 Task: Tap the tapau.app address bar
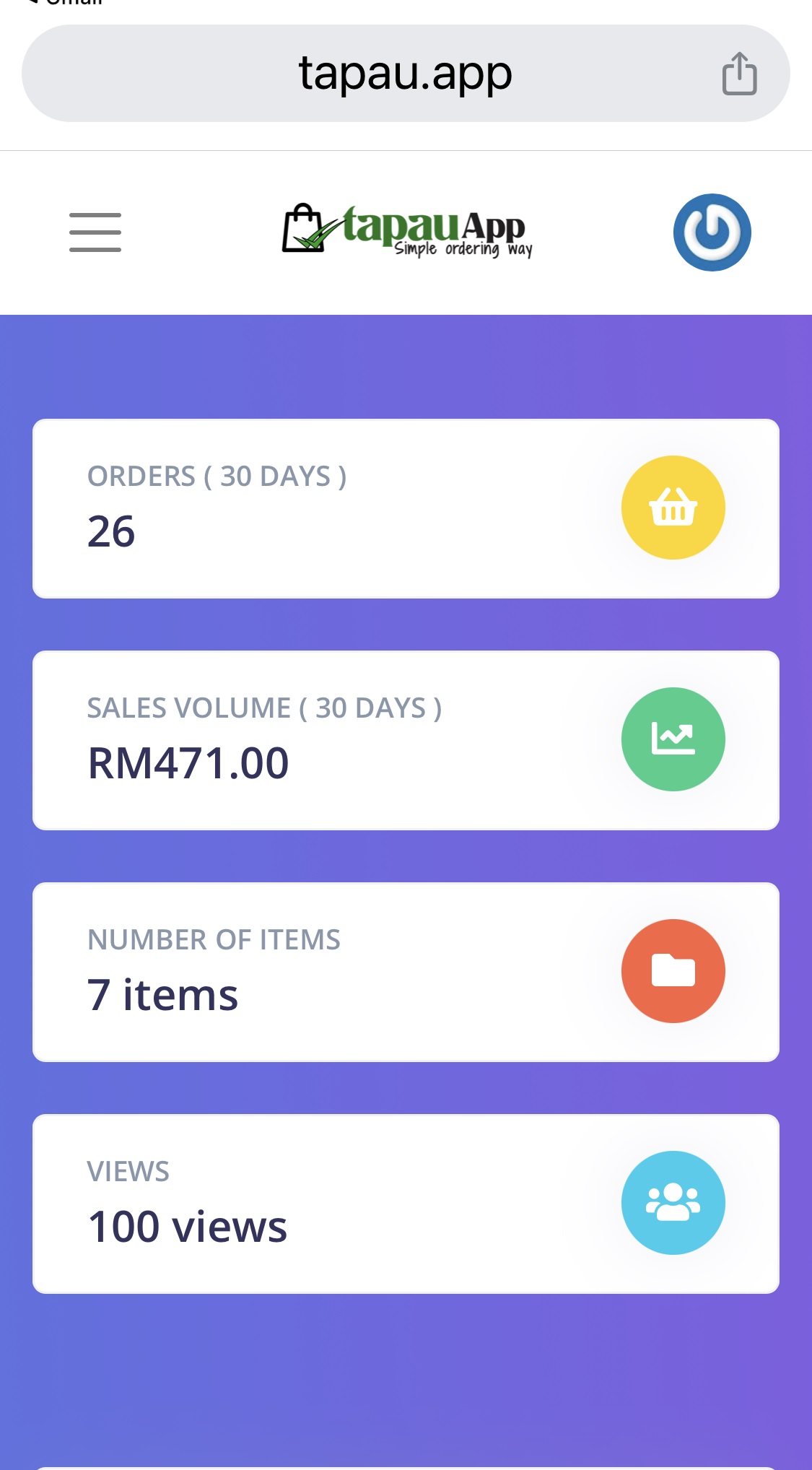[x=404, y=74]
